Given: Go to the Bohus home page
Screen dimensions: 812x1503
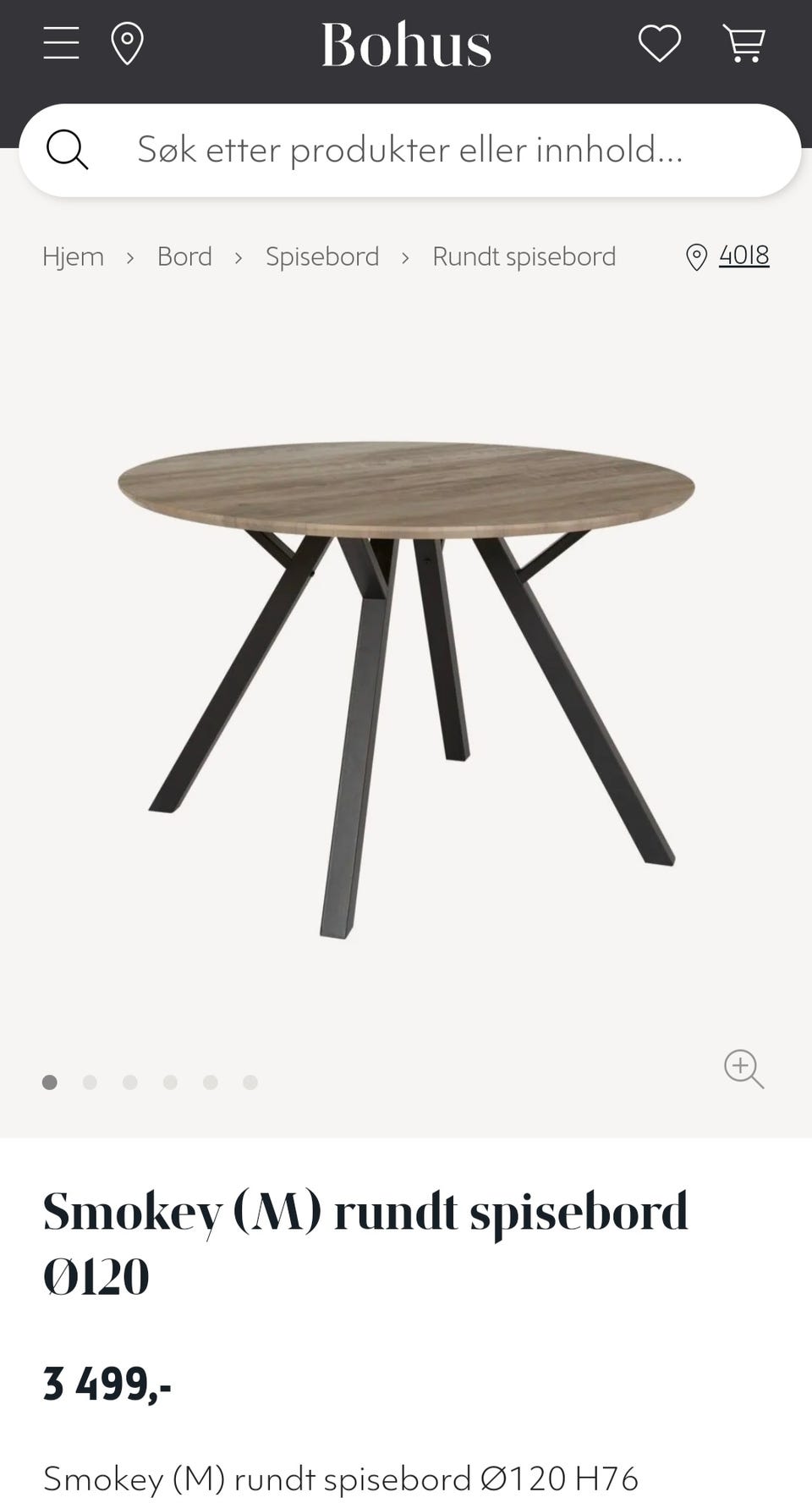Looking at the screenshot, I should [406, 45].
